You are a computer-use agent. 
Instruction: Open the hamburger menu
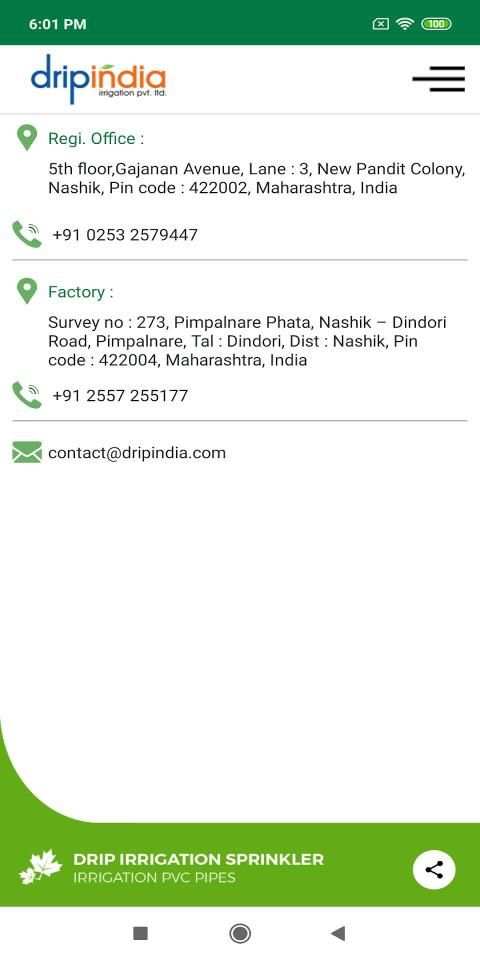coord(438,79)
